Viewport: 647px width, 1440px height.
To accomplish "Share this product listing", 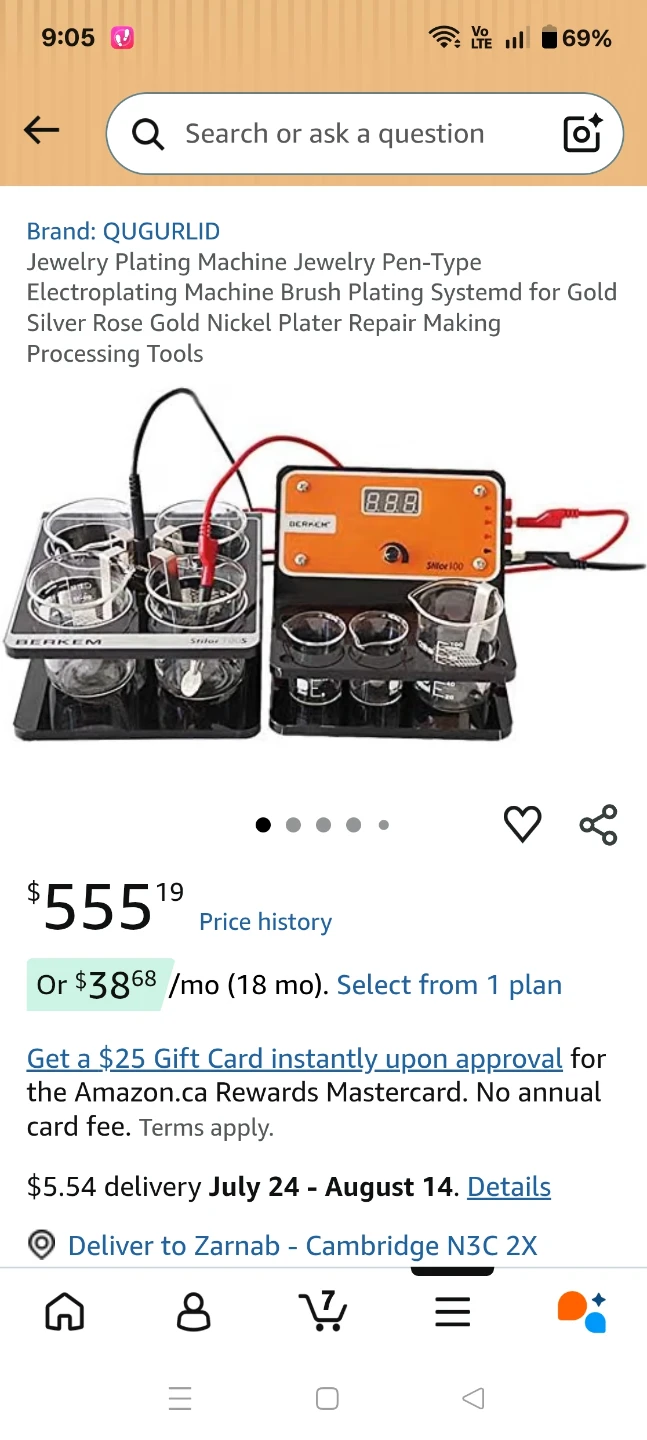I will point(598,824).
